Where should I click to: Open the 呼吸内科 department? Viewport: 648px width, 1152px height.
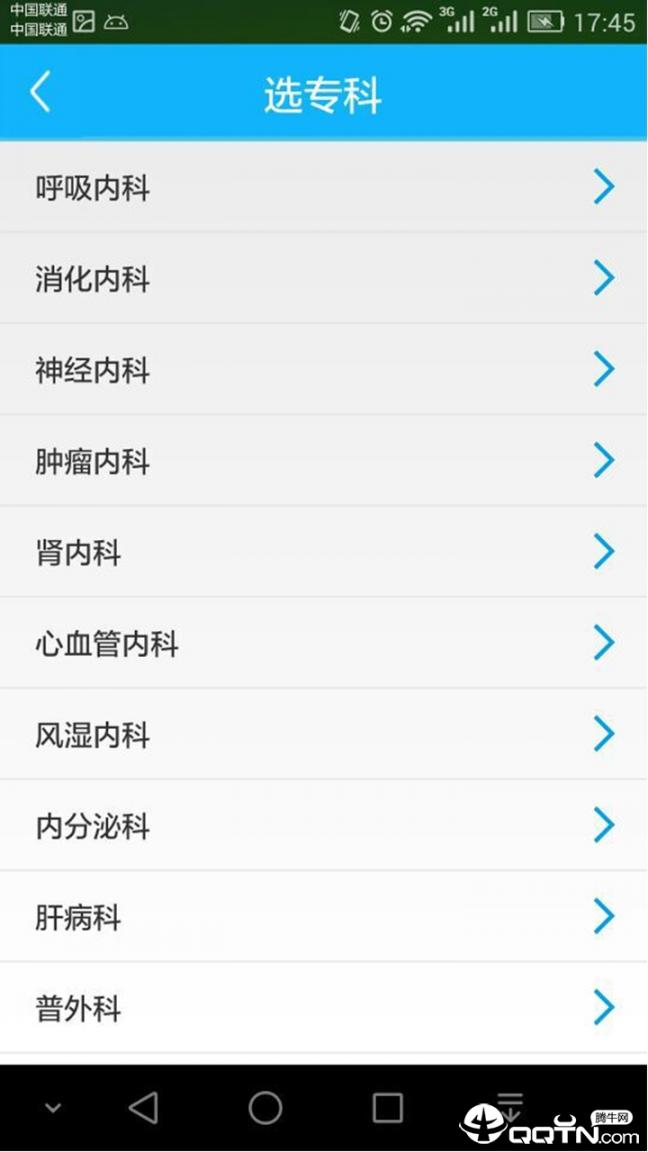[x=323, y=188]
